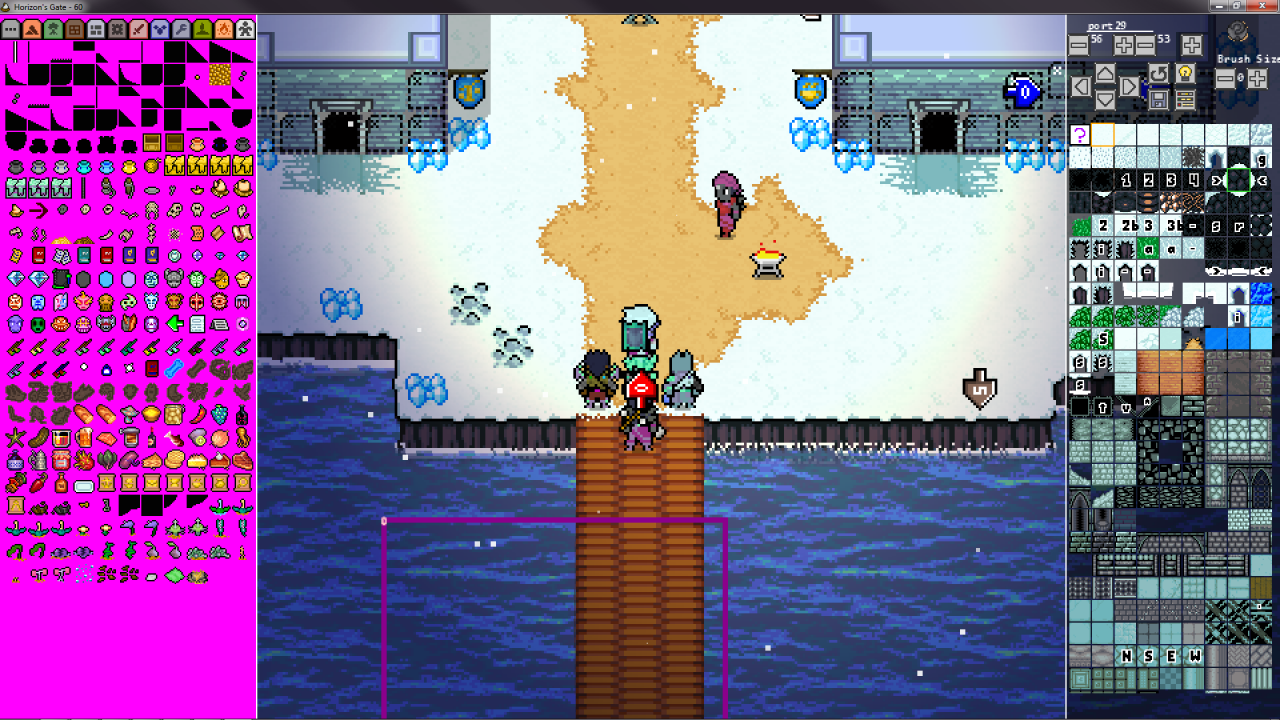Viewport: 1280px width, 720px height.
Task: Switch to the orange fire tab
Action: tap(223, 29)
